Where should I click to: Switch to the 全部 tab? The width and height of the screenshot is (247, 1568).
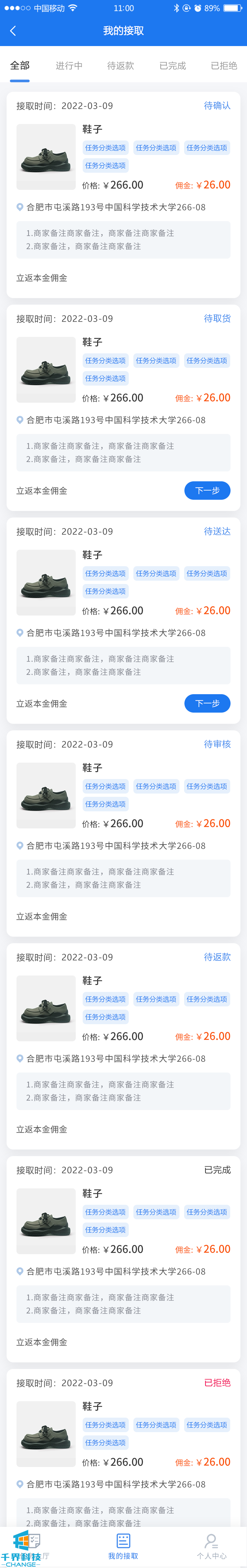(19, 66)
